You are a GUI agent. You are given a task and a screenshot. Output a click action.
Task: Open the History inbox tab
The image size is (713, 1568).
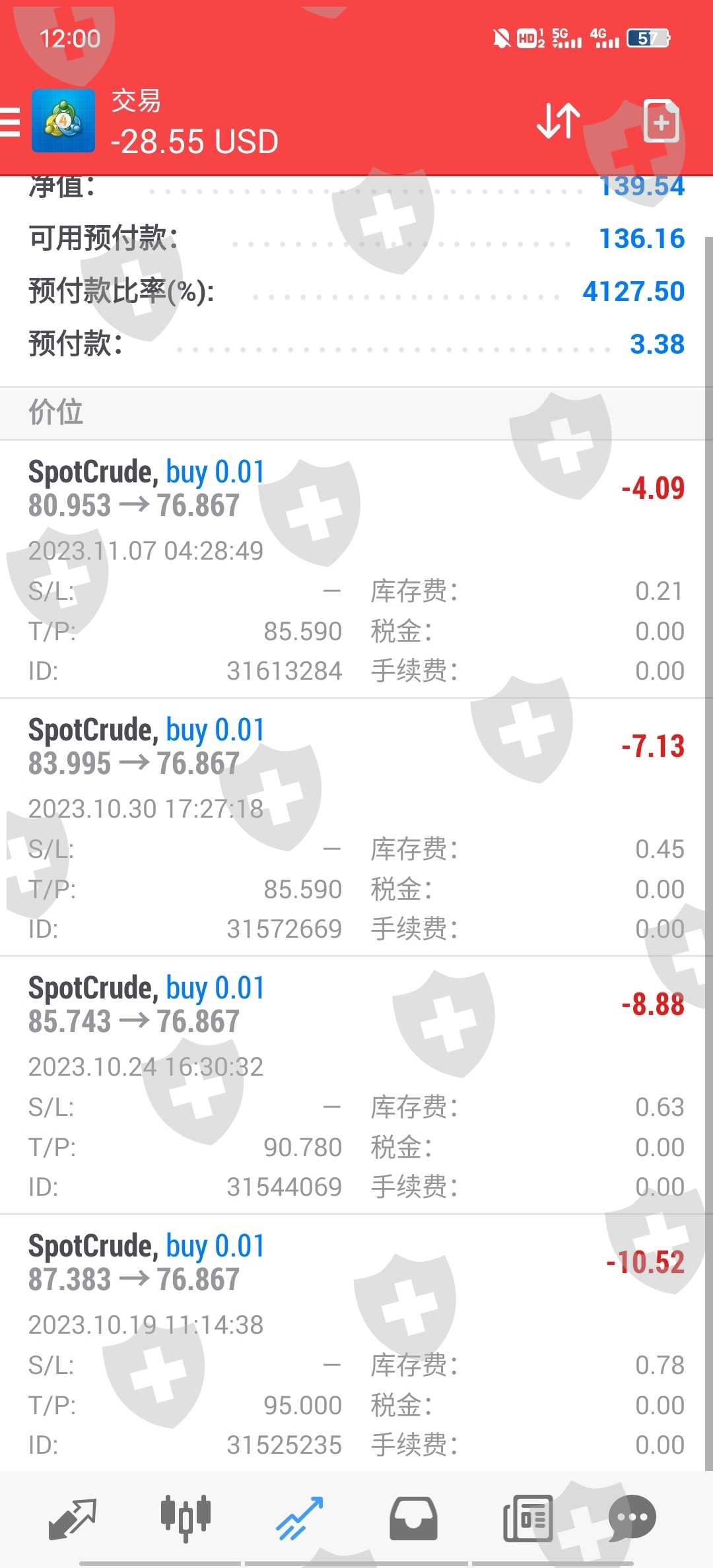pyautogui.click(x=413, y=1518)
